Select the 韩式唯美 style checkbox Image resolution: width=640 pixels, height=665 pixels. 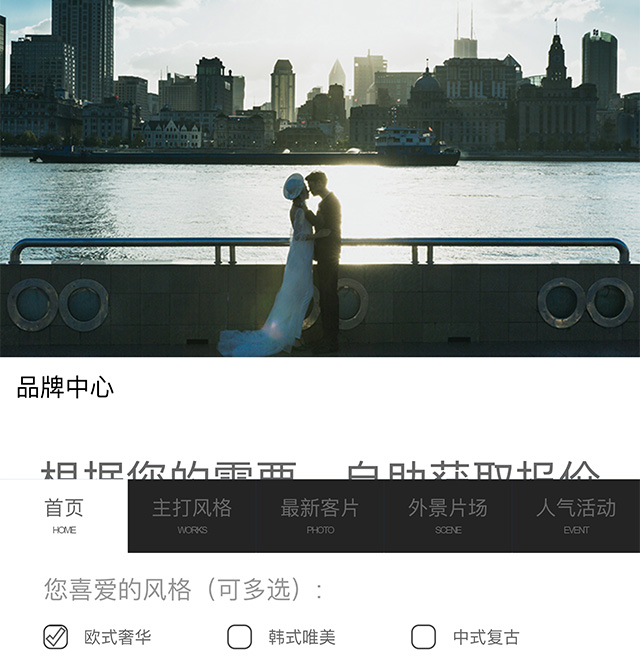(x=240, y=636)
